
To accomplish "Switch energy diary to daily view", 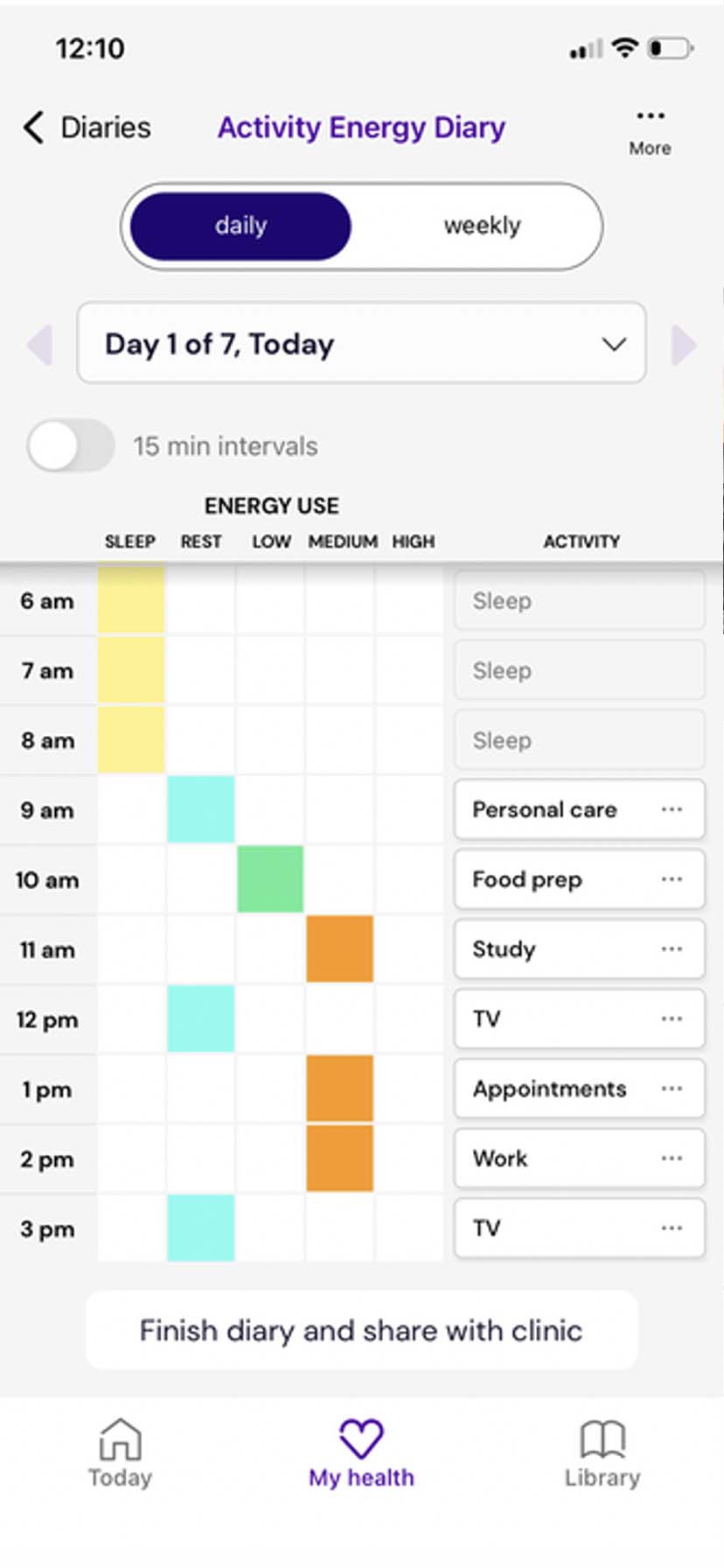I will [240, 226].
